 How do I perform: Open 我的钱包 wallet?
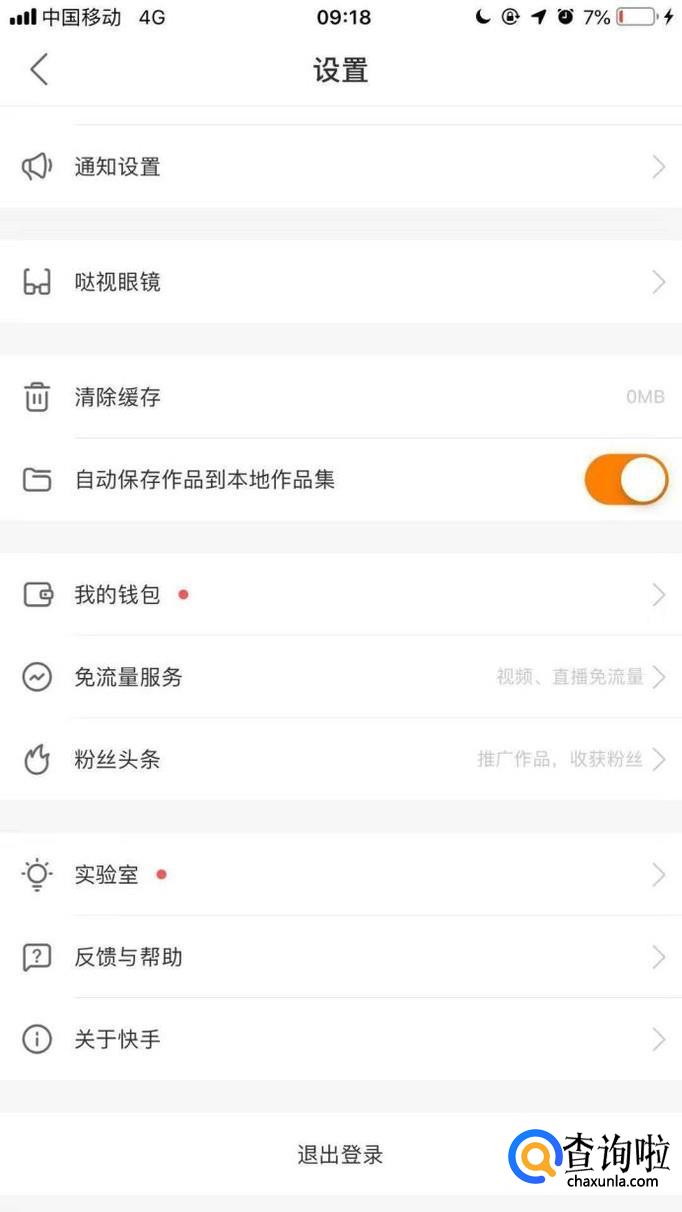340,596
